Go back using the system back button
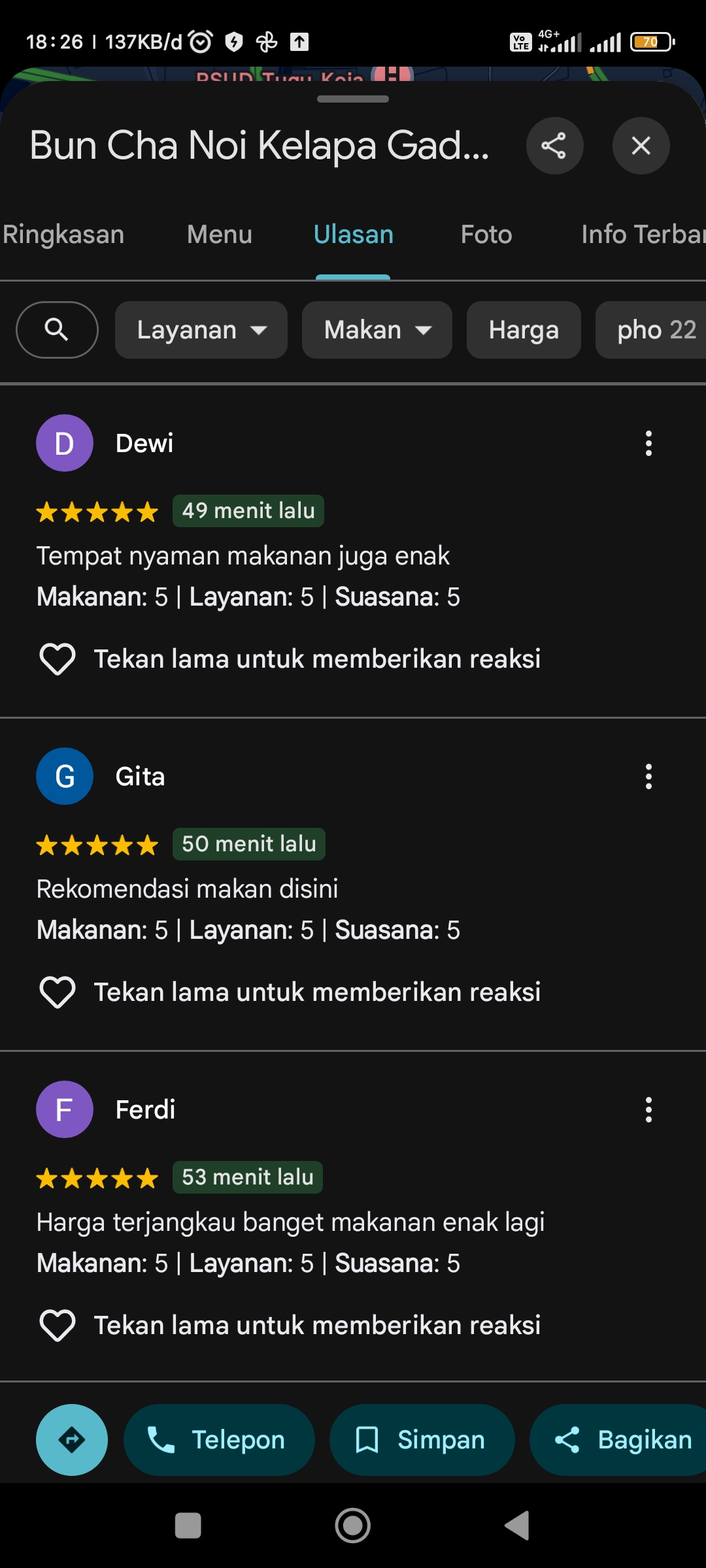Screen dimensions: 706x1568 point(517,1526)
